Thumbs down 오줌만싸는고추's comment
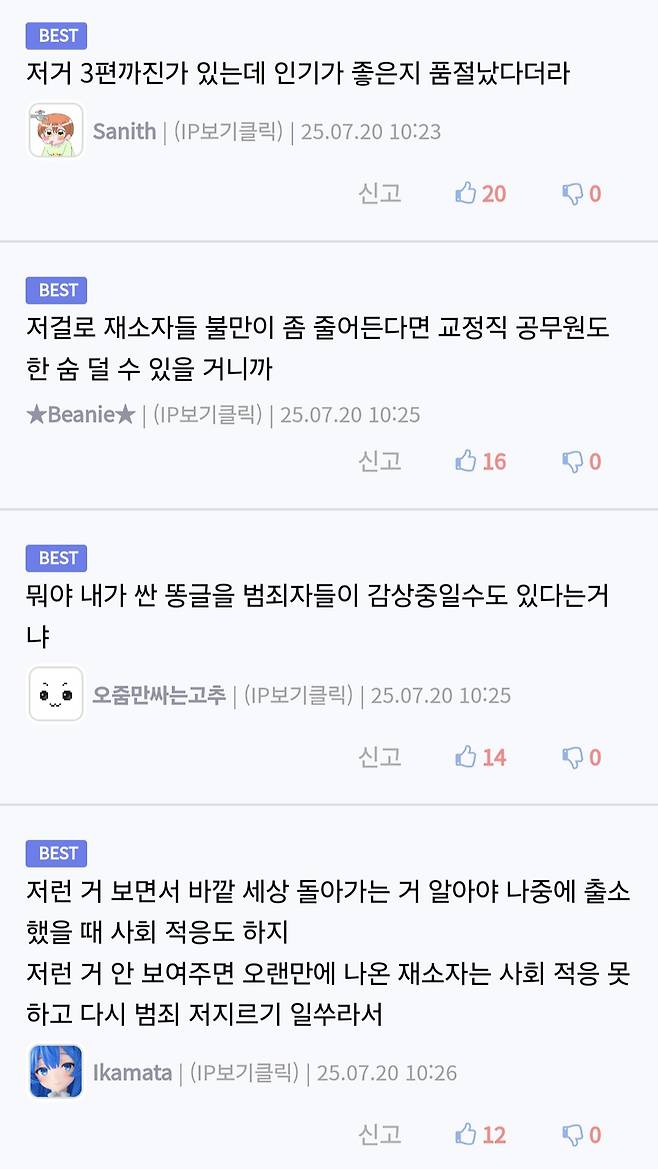The height and width of the screenshot is (1169, 658). (581, 757)
